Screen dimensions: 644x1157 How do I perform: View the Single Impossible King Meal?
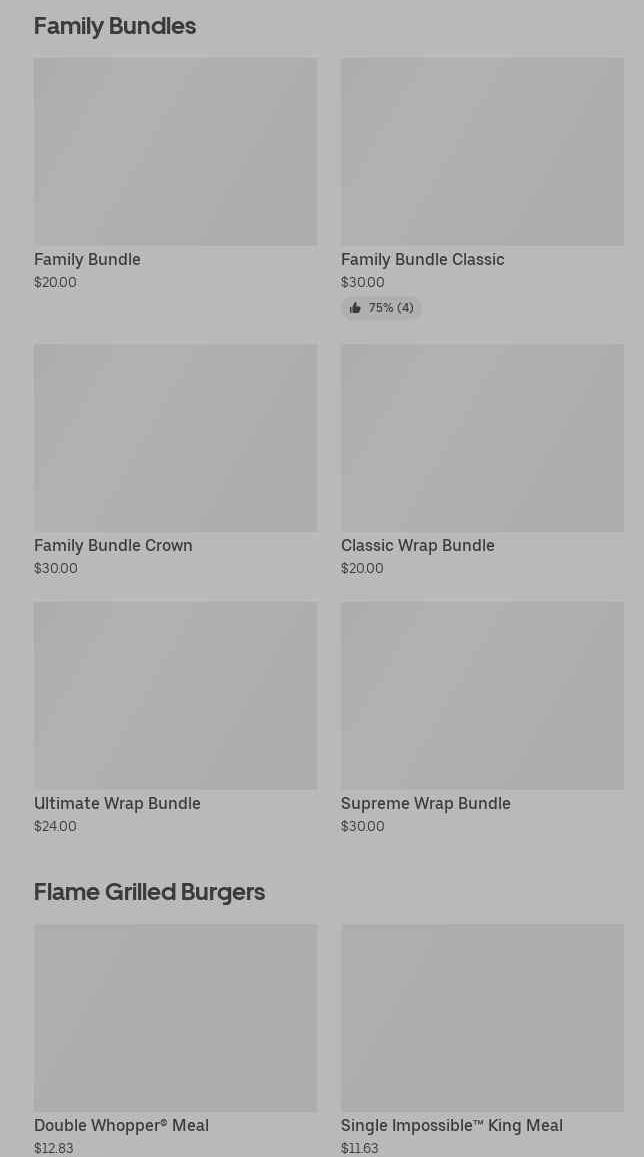482,1040
